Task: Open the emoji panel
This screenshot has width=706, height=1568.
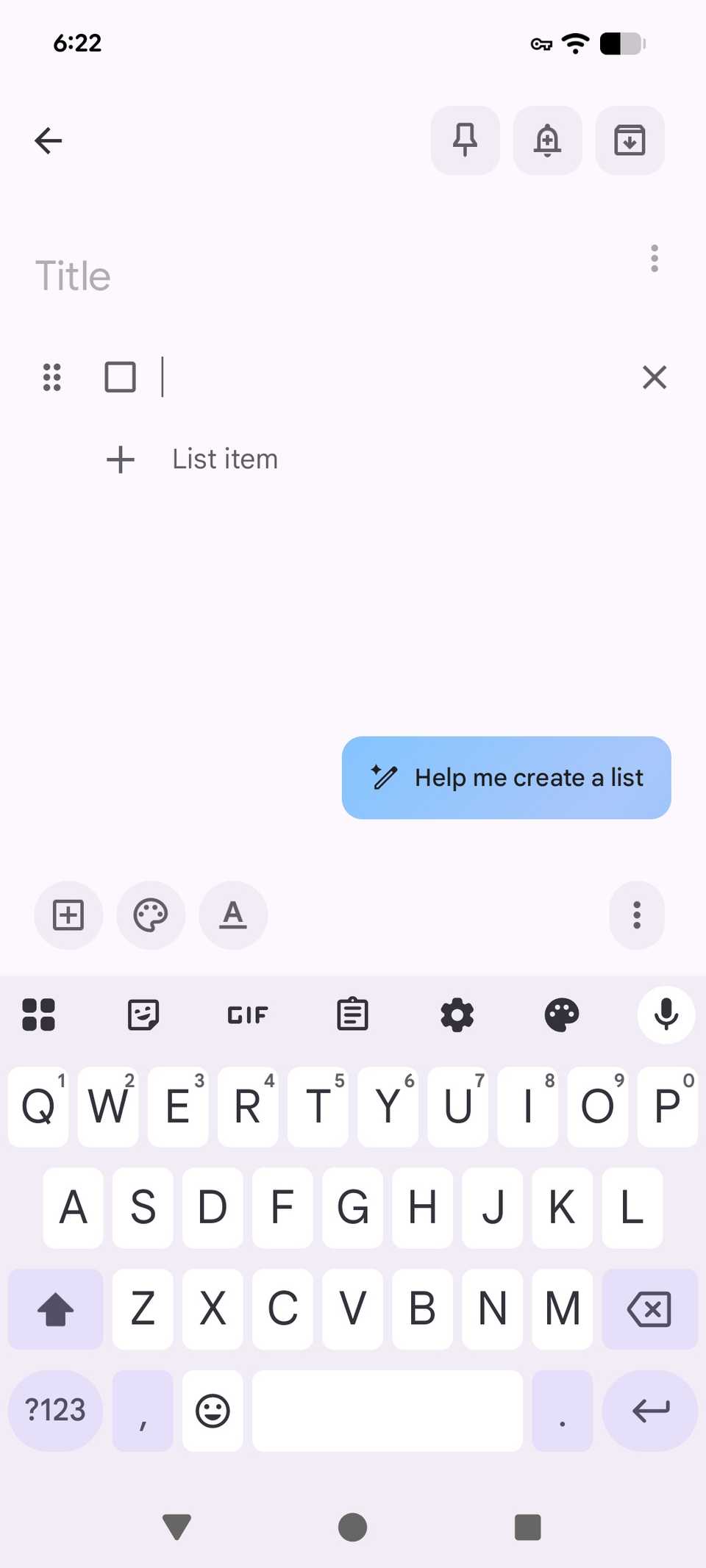Action: tap(212, 1411)
